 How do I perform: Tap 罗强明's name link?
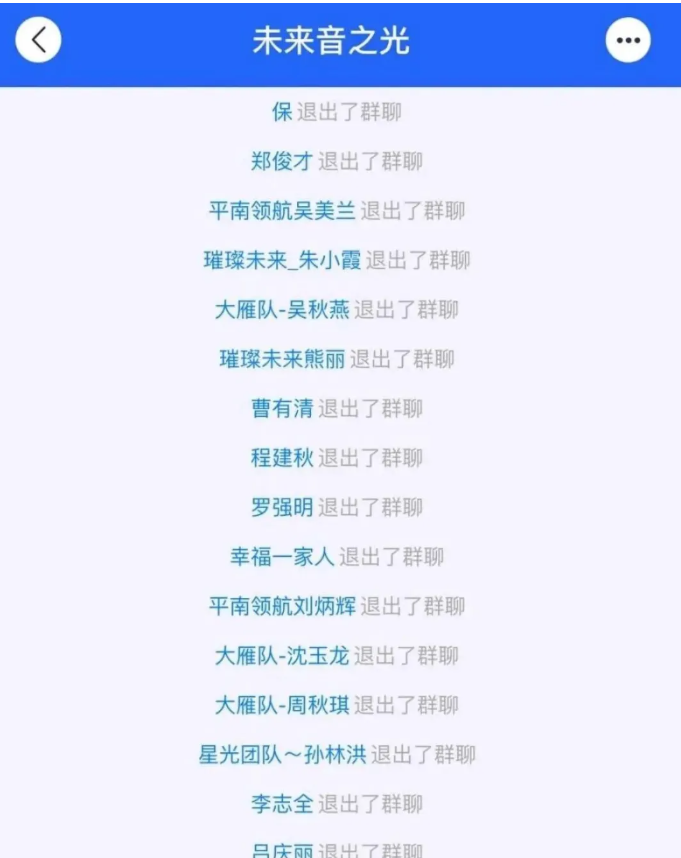coord(282,507)
